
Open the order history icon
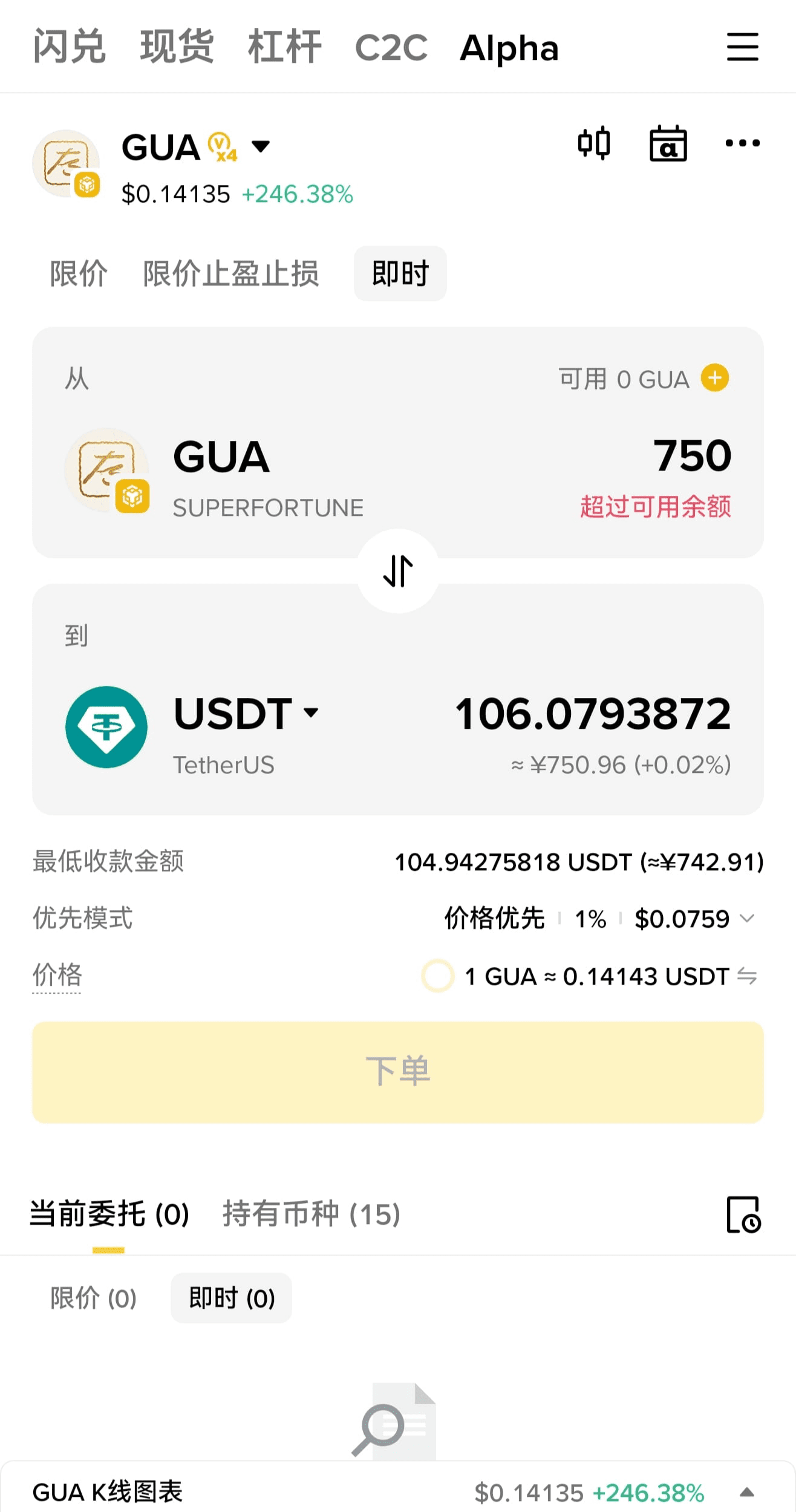[x=743, y=1214]
